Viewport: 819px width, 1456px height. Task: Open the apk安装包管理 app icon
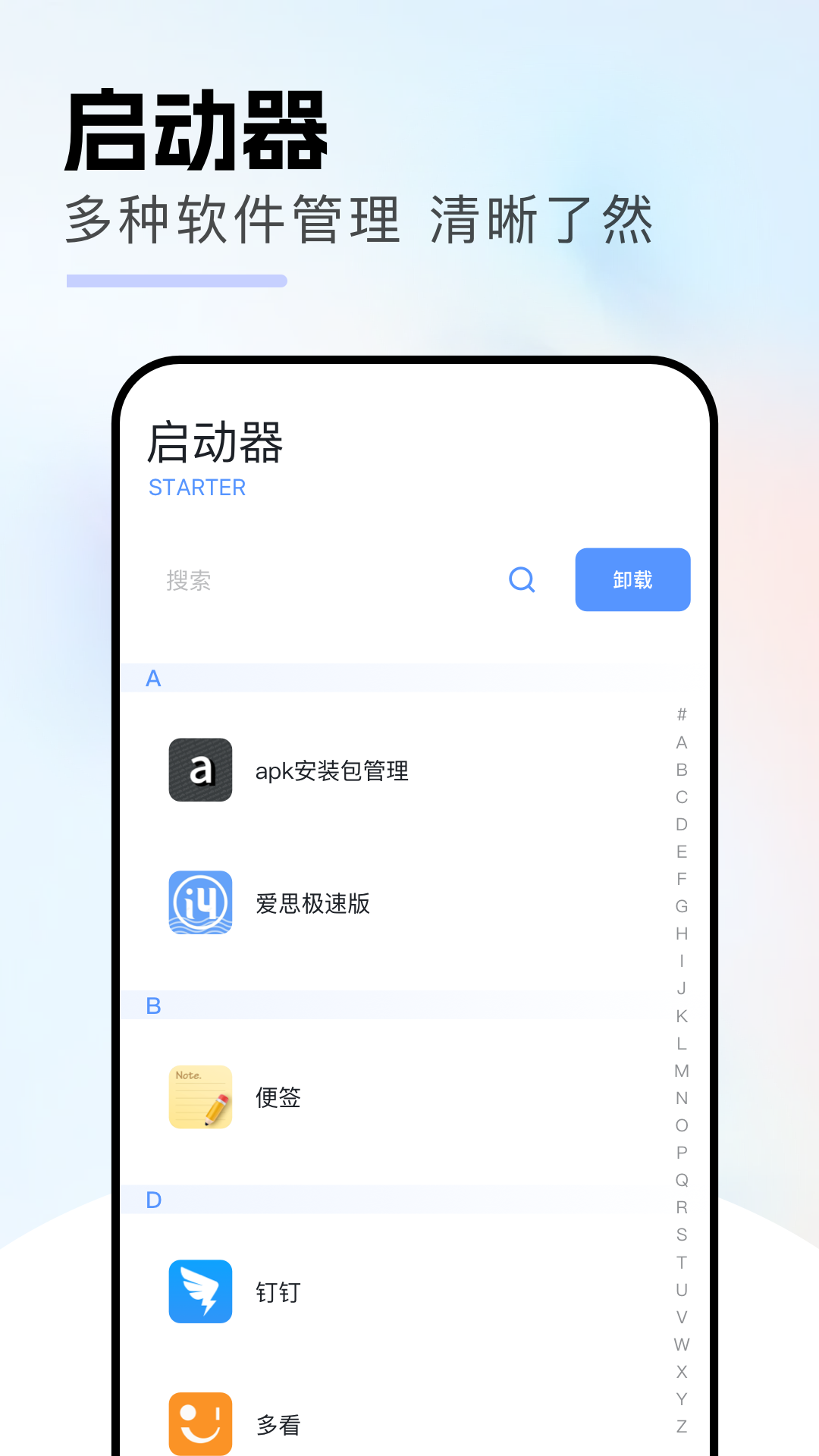point(200,771)
